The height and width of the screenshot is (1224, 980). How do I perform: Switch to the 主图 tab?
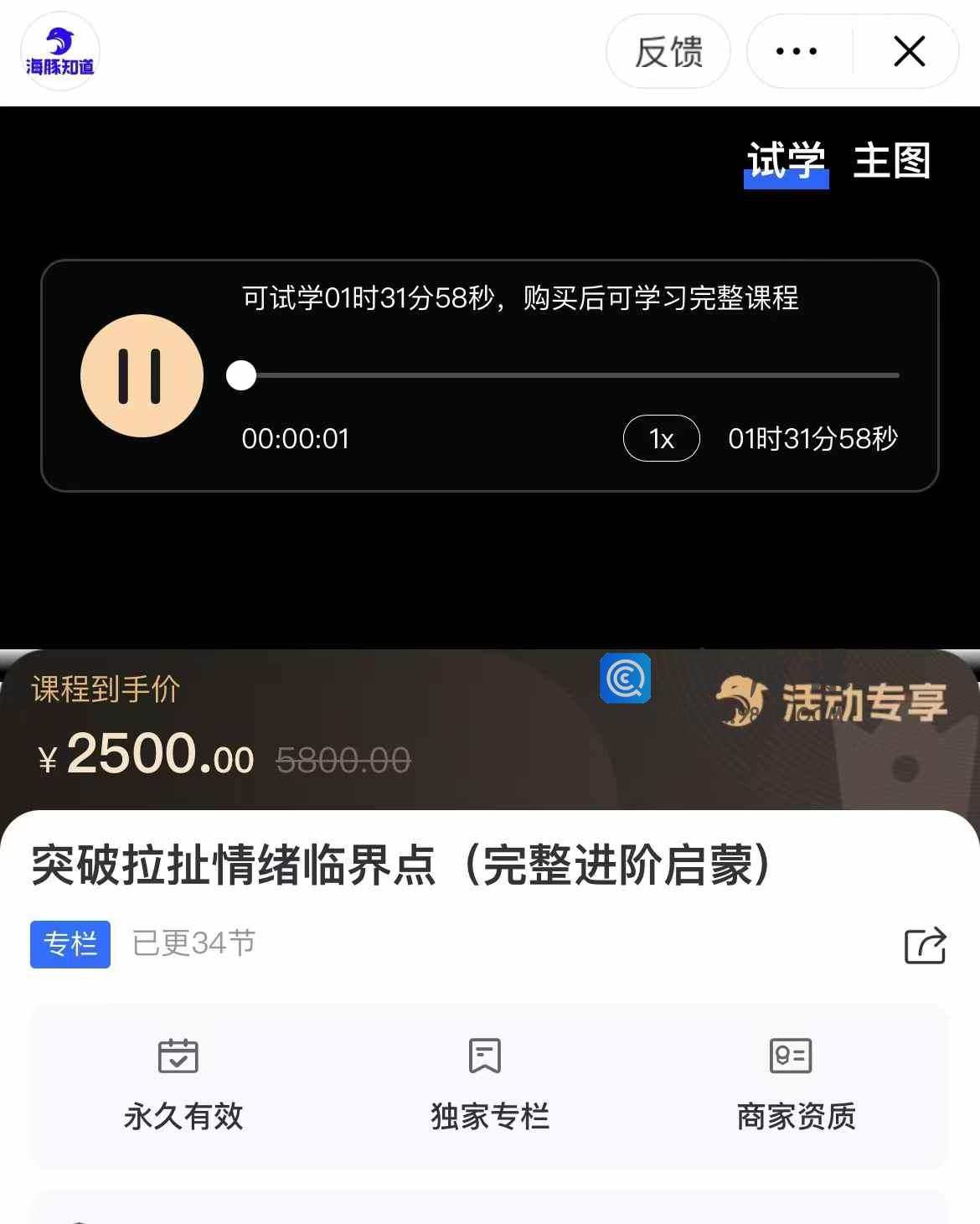coord(891,161)
